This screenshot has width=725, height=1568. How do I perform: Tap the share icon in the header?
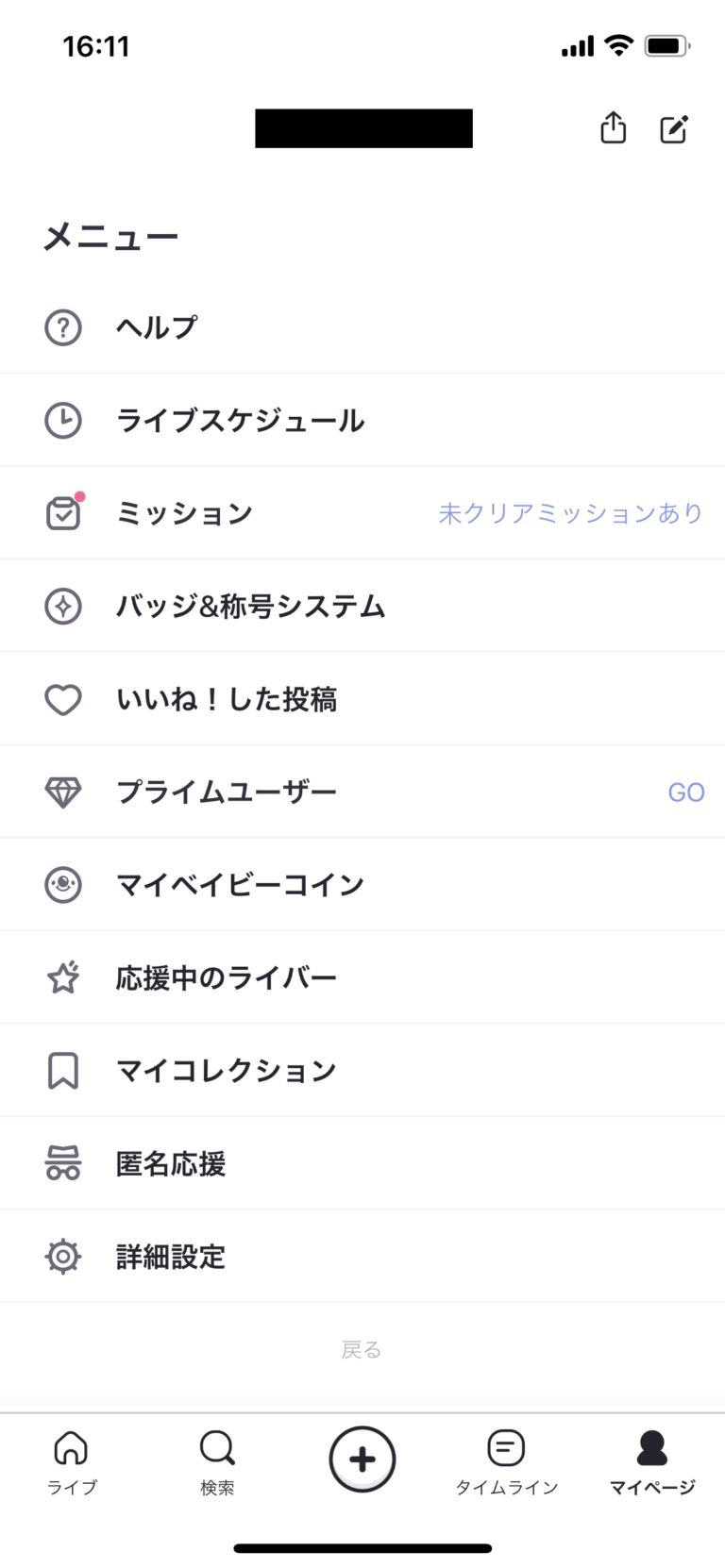(x=614, y=127)
